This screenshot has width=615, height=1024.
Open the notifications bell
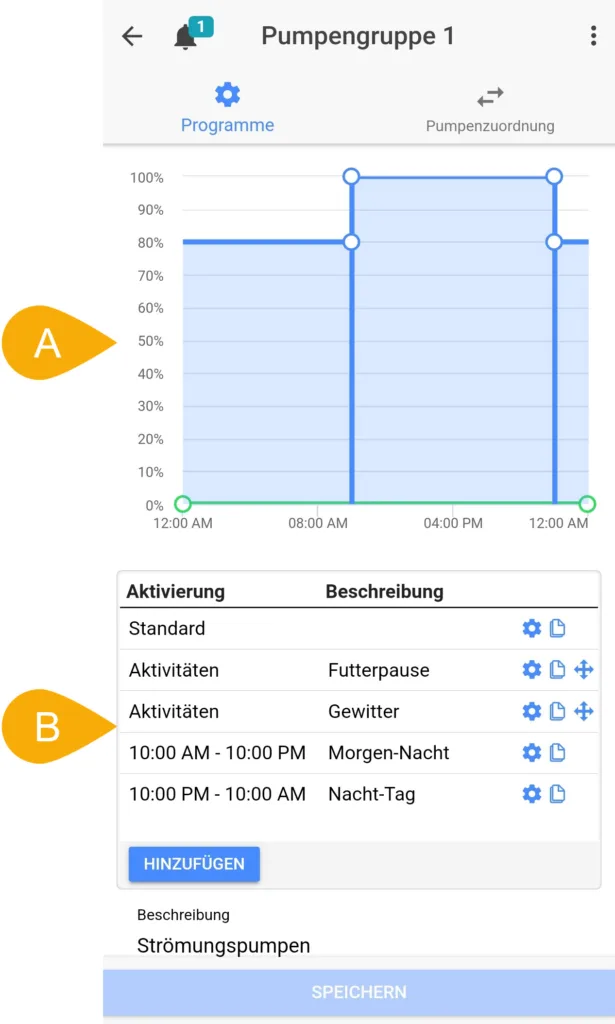pyautogui.click(x=186, y=37)
